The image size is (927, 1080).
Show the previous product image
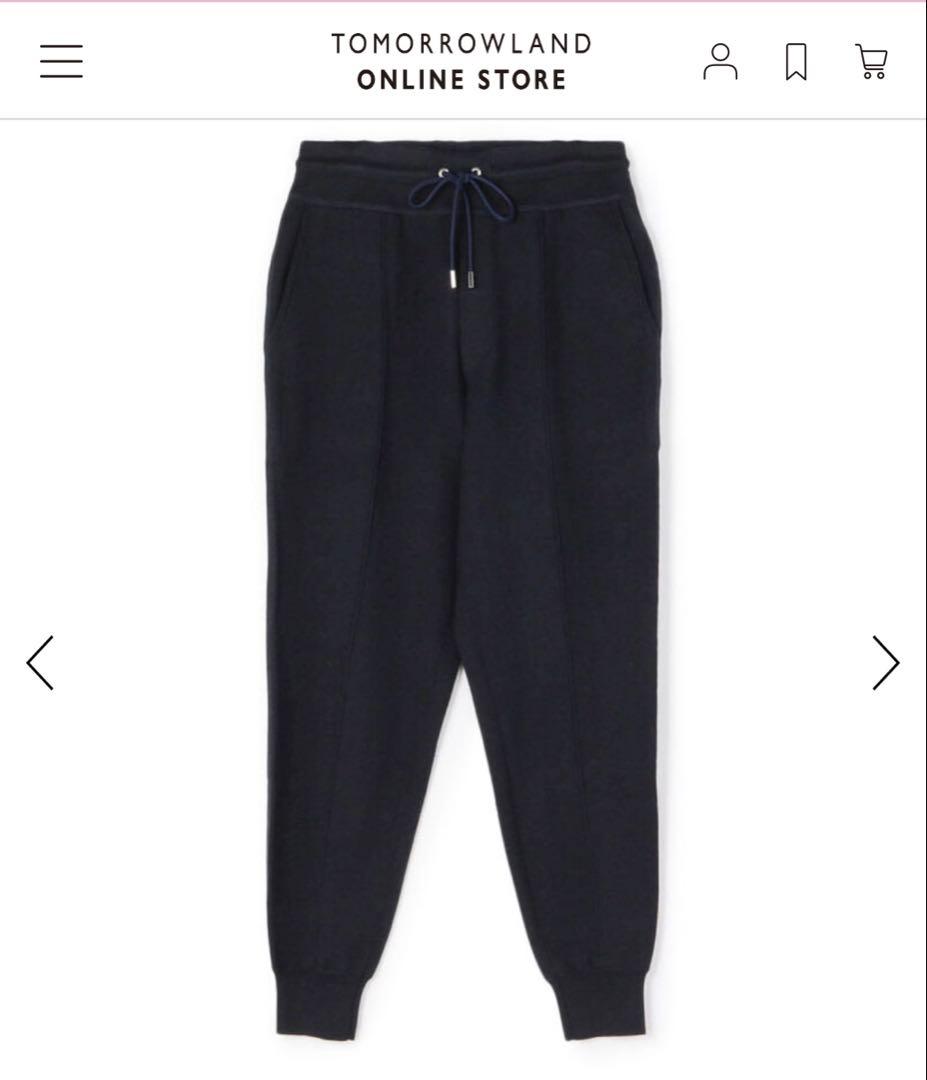coord(40,663)
